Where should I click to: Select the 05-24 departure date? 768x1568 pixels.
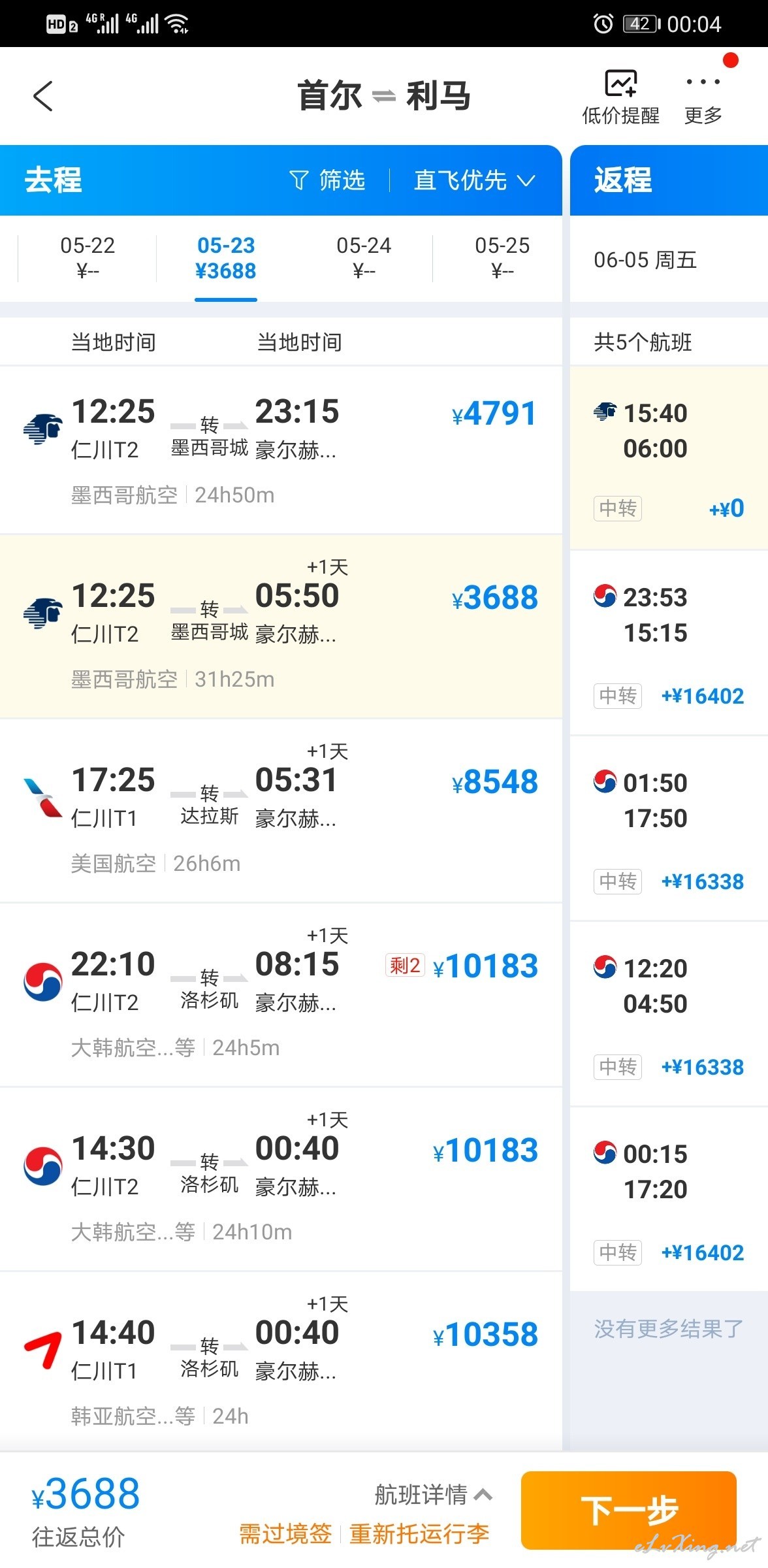(364, 258)
